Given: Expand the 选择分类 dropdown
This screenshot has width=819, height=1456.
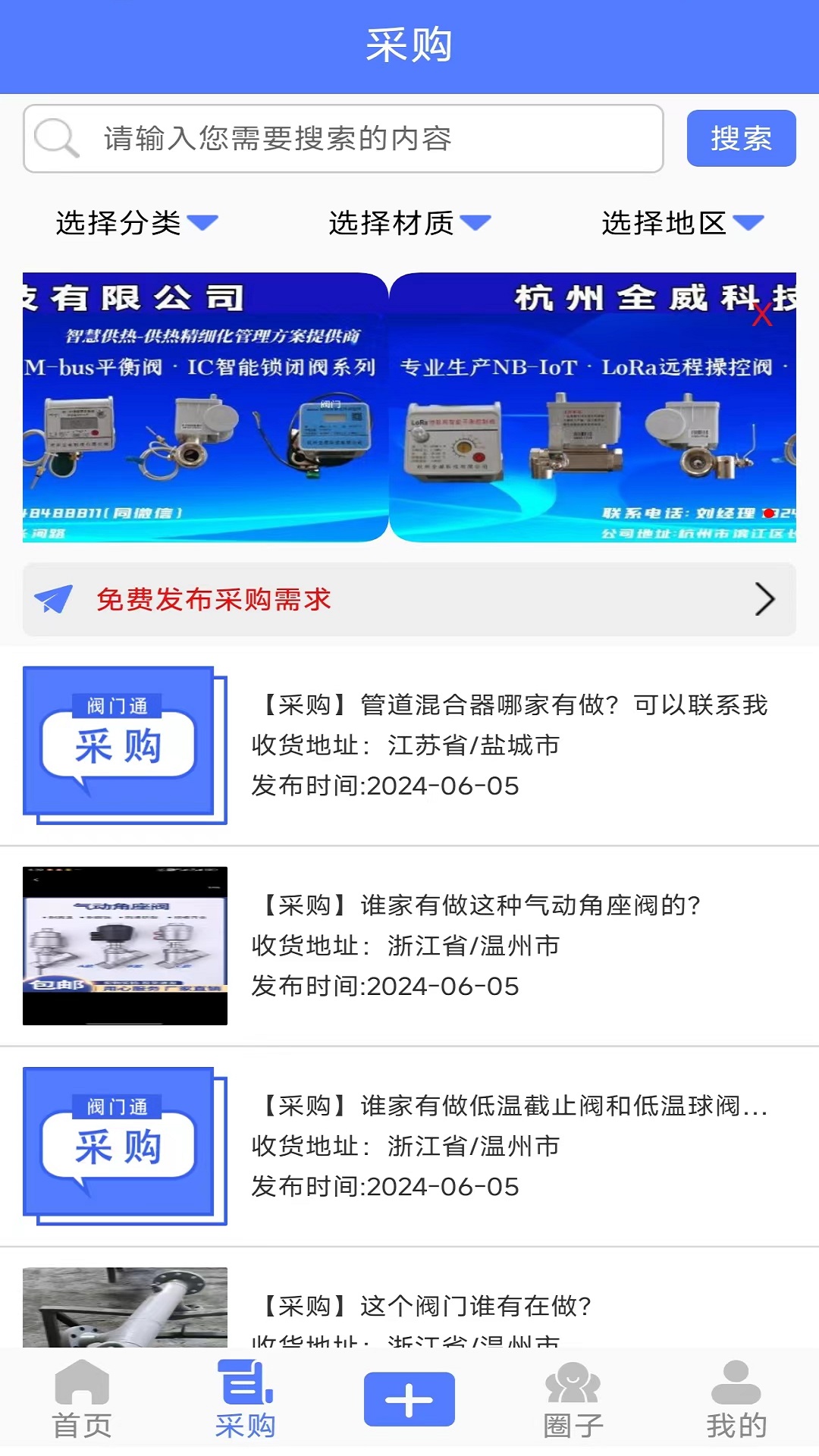Looking at the screenshot, I should (x=136, y=223).
